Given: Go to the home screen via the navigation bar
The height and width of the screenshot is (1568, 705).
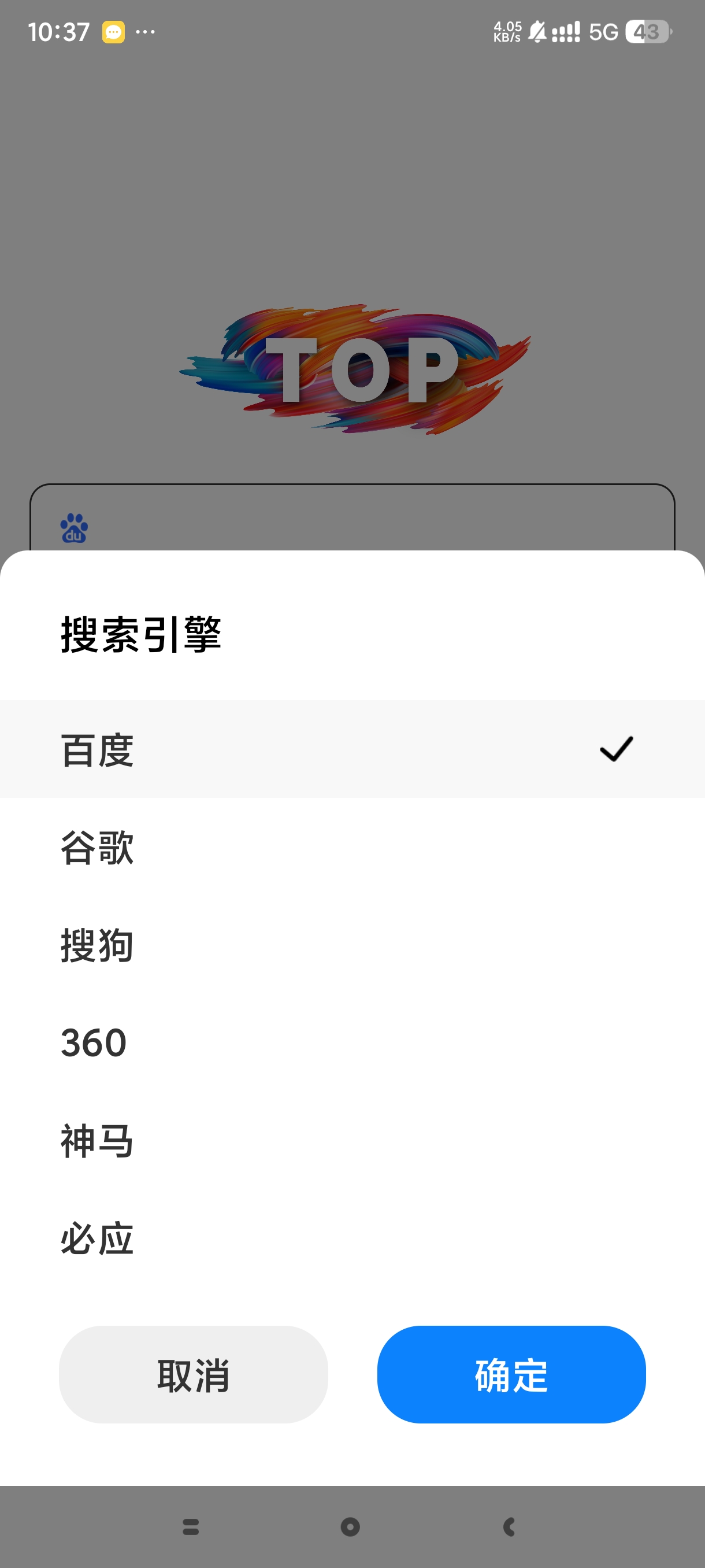Looking at the screenshot, I should tap(350, 1526).
